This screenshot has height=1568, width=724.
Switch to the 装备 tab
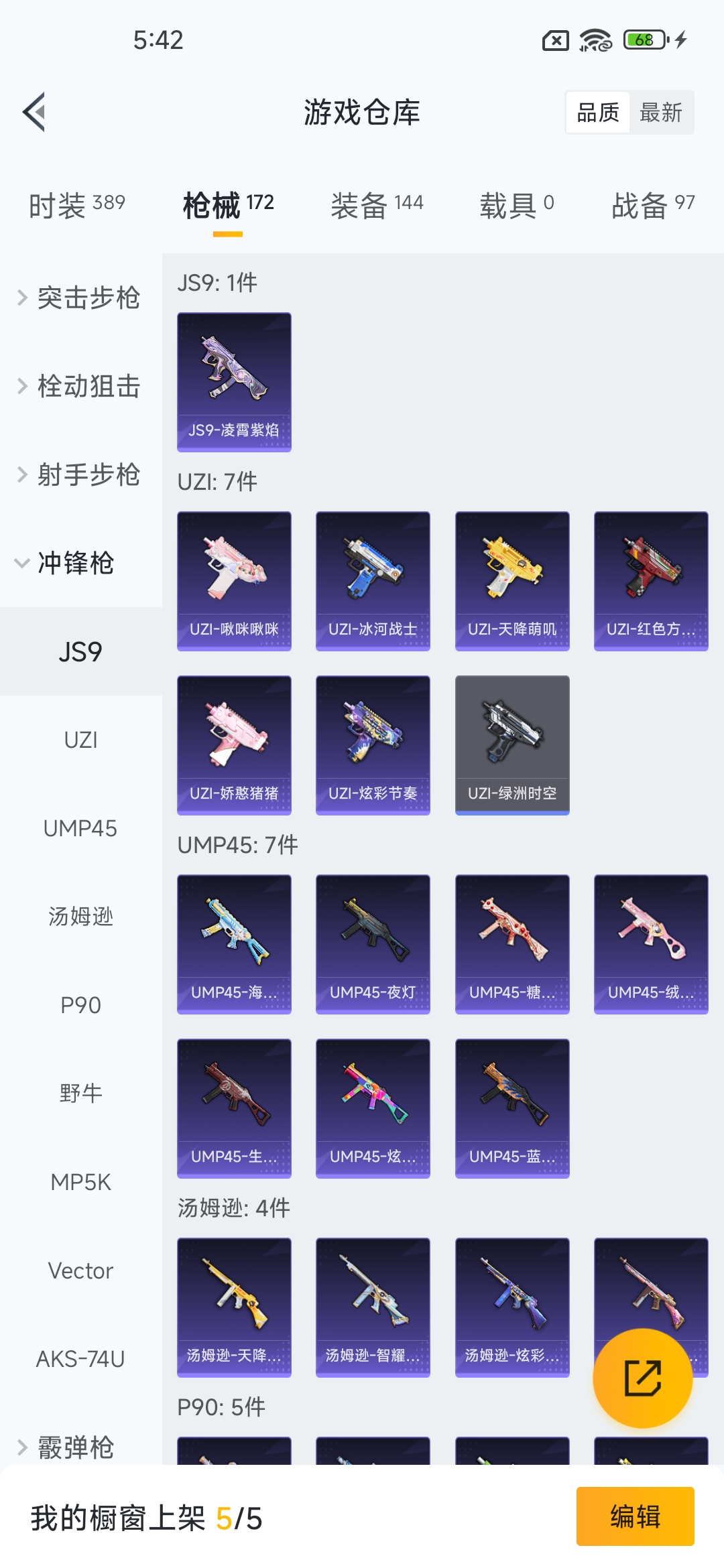[x=377, y=205]
